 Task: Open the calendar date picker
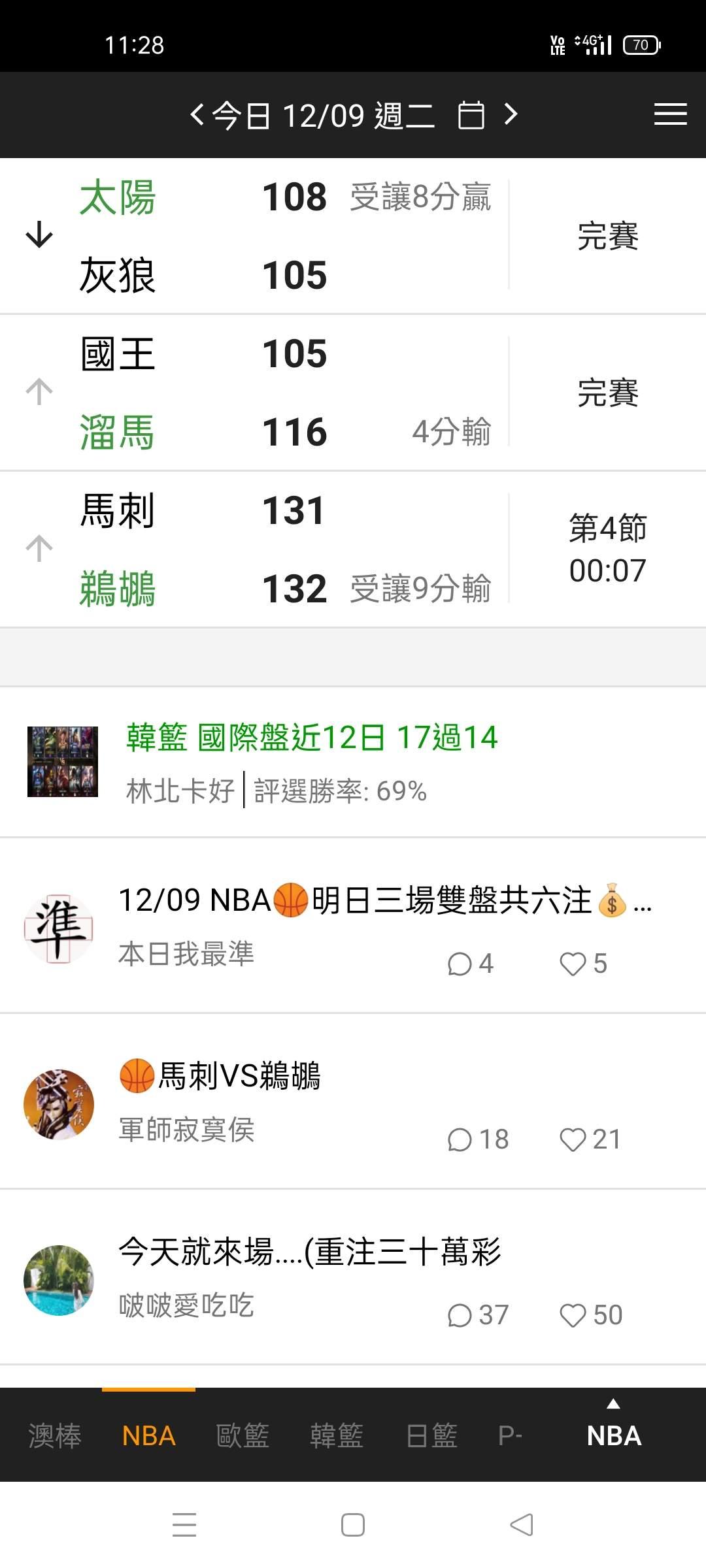[471, 116]
